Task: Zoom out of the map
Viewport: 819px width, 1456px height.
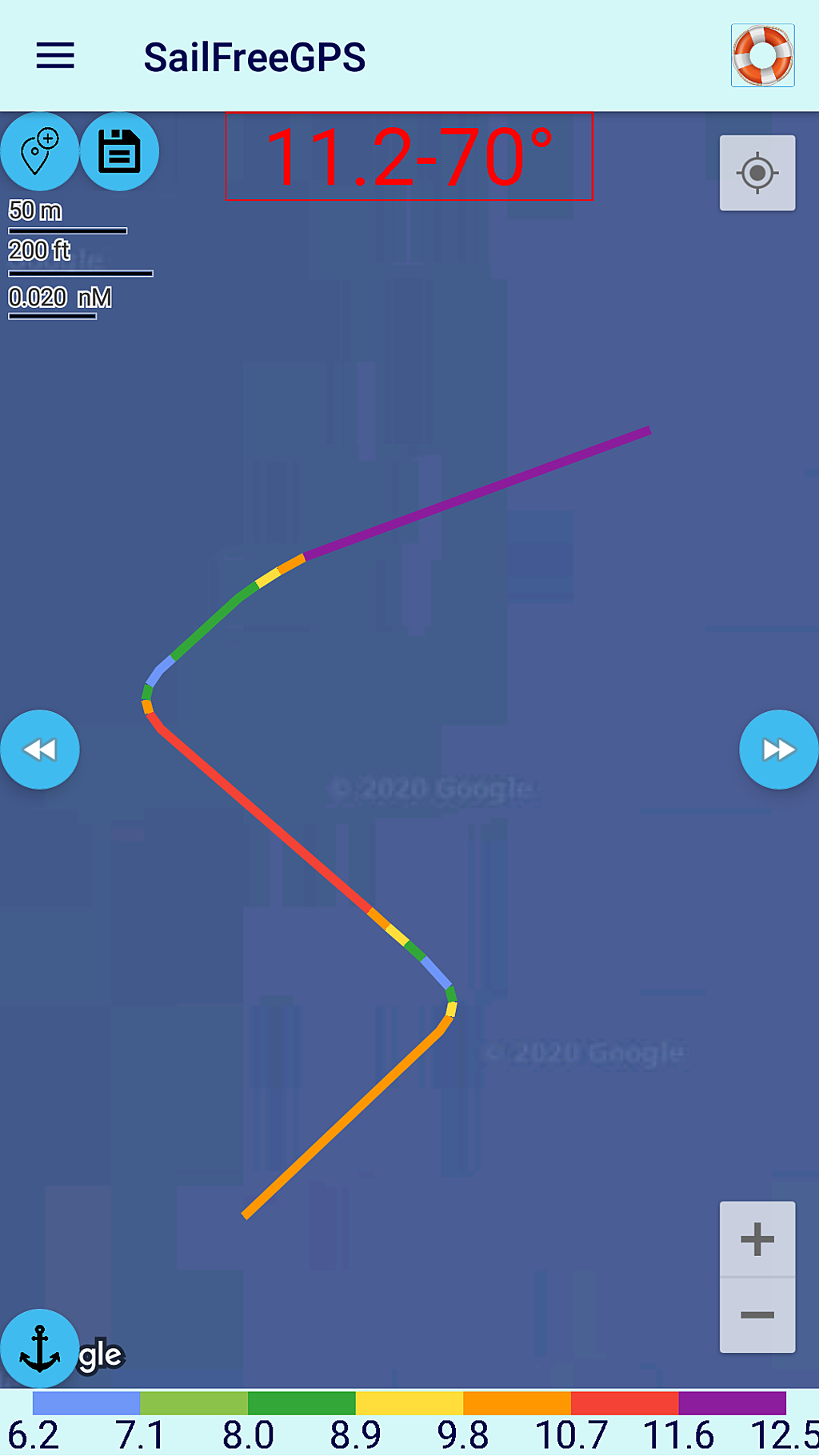Action: pos(757,1314)
